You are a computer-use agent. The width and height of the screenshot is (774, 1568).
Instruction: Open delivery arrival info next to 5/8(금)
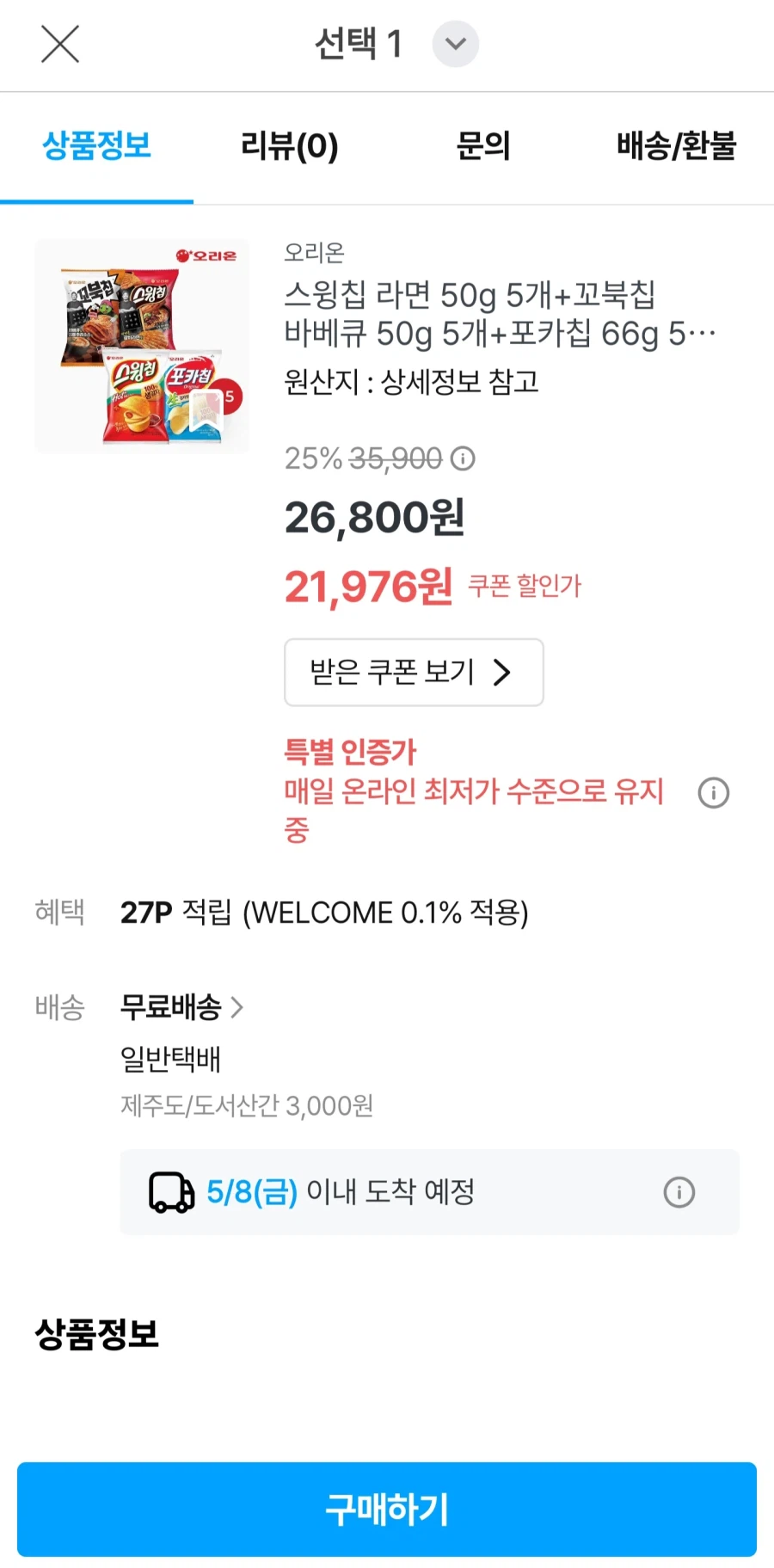679,1192
